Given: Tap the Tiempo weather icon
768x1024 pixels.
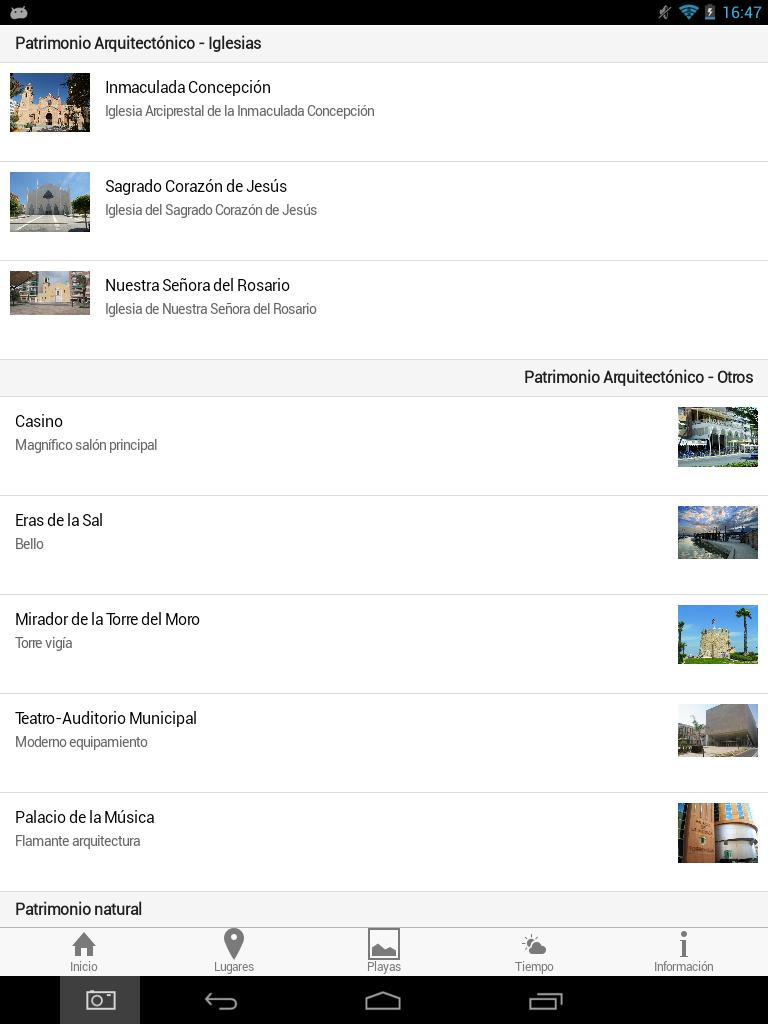Looking at the screenshot, I should (533, 943).
